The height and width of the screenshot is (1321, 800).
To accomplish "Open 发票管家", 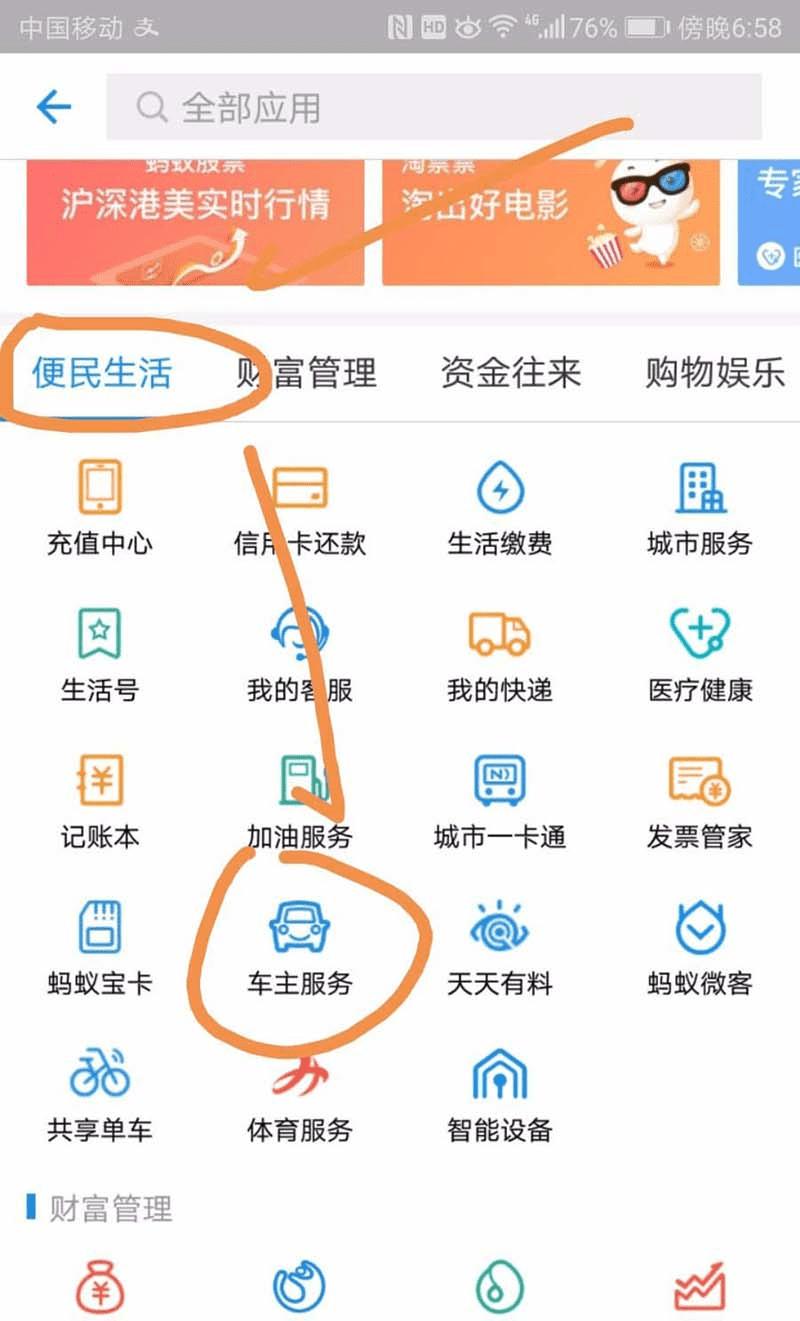I will [x=699, y=800].
